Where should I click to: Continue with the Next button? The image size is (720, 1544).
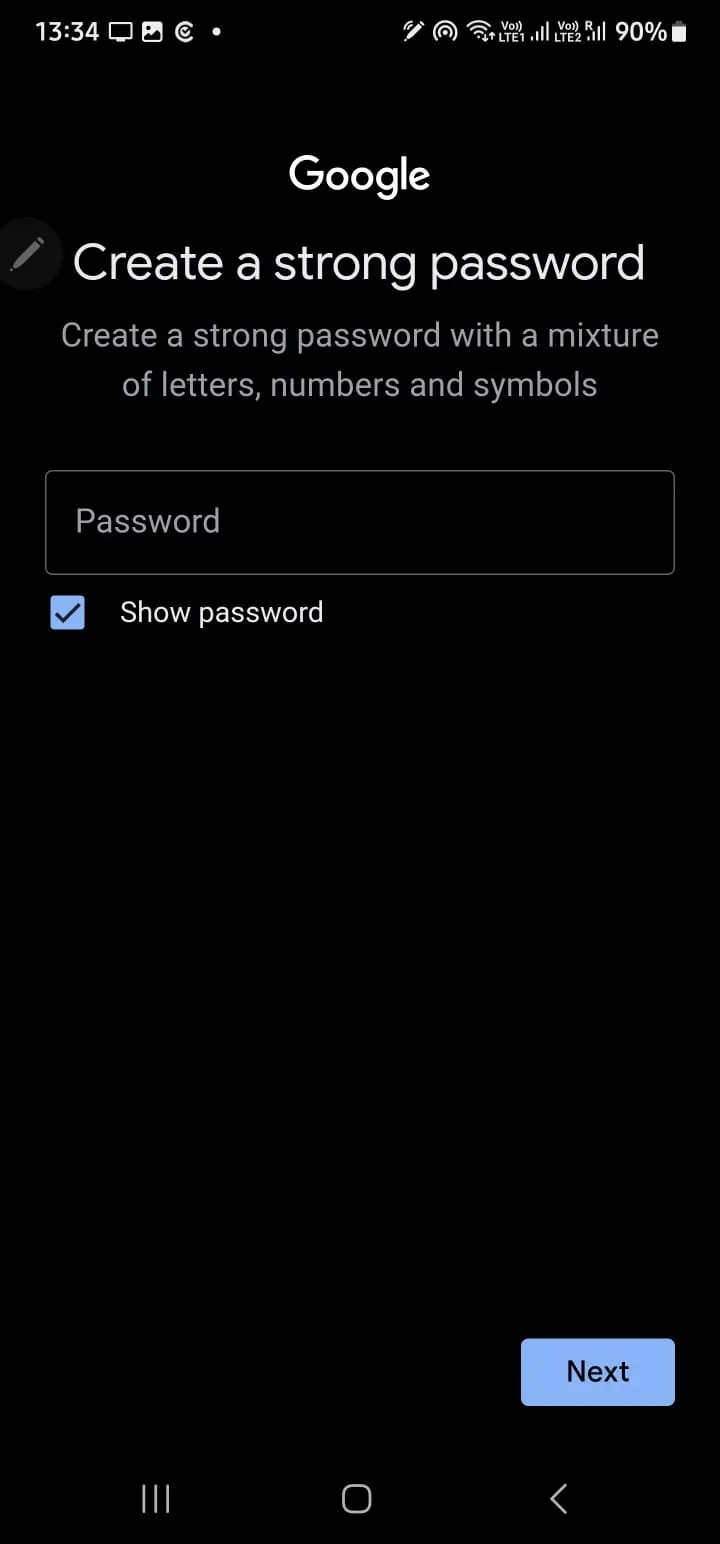click(597, 1372)
